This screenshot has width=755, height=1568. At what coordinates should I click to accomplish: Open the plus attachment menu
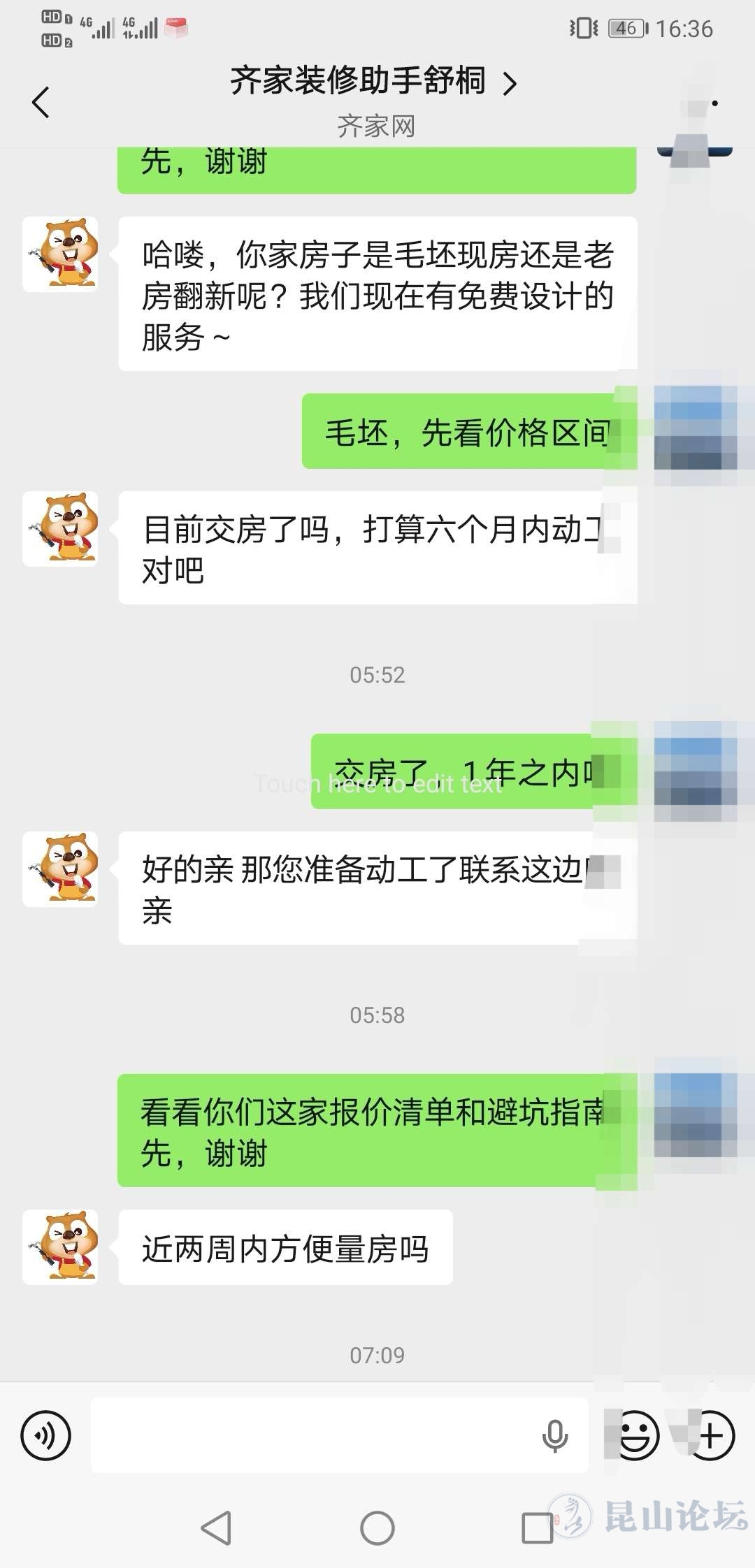(710, 1435)
